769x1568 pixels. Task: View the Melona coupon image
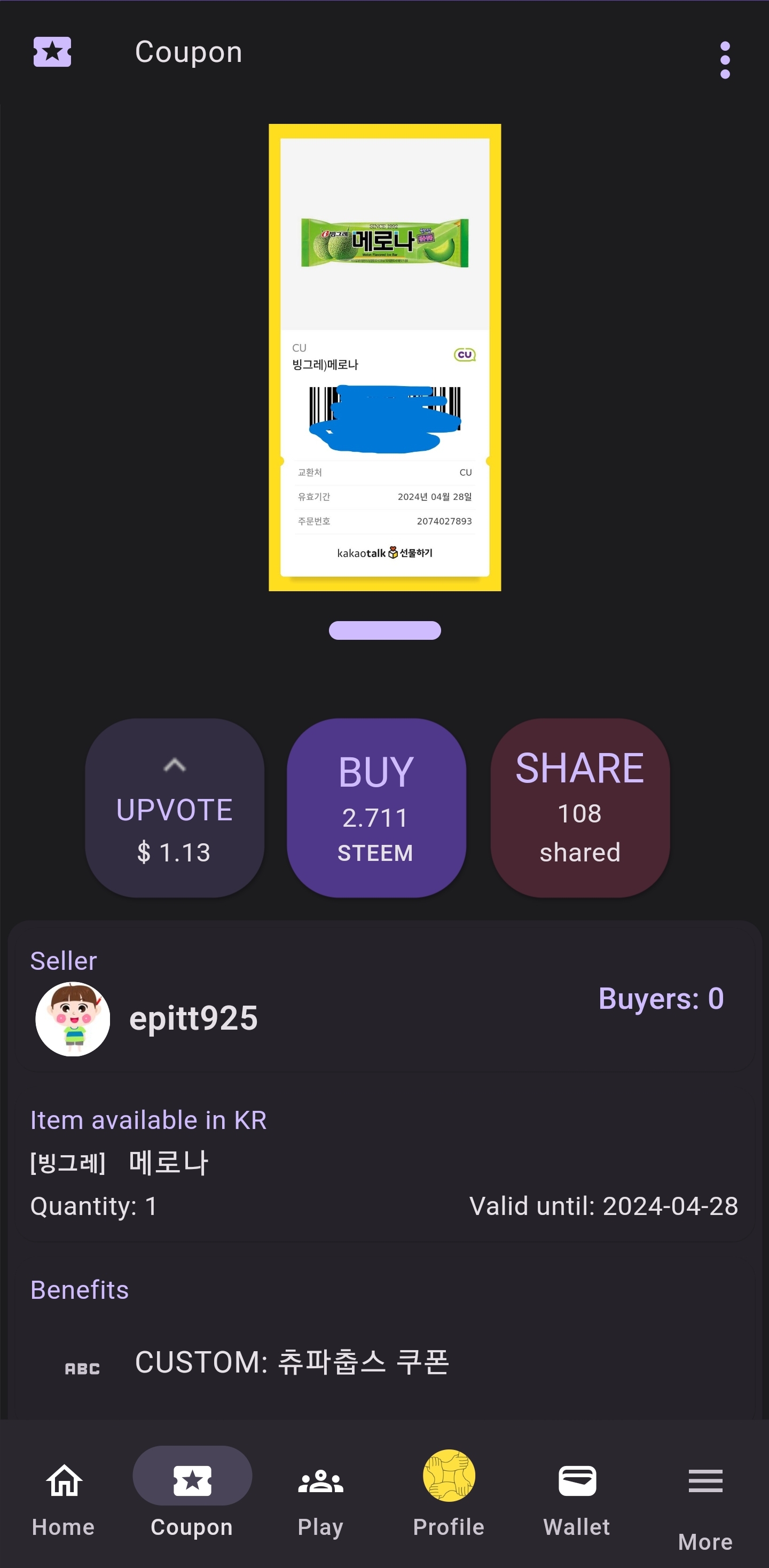pyautogui.click(x=385, y=357)
